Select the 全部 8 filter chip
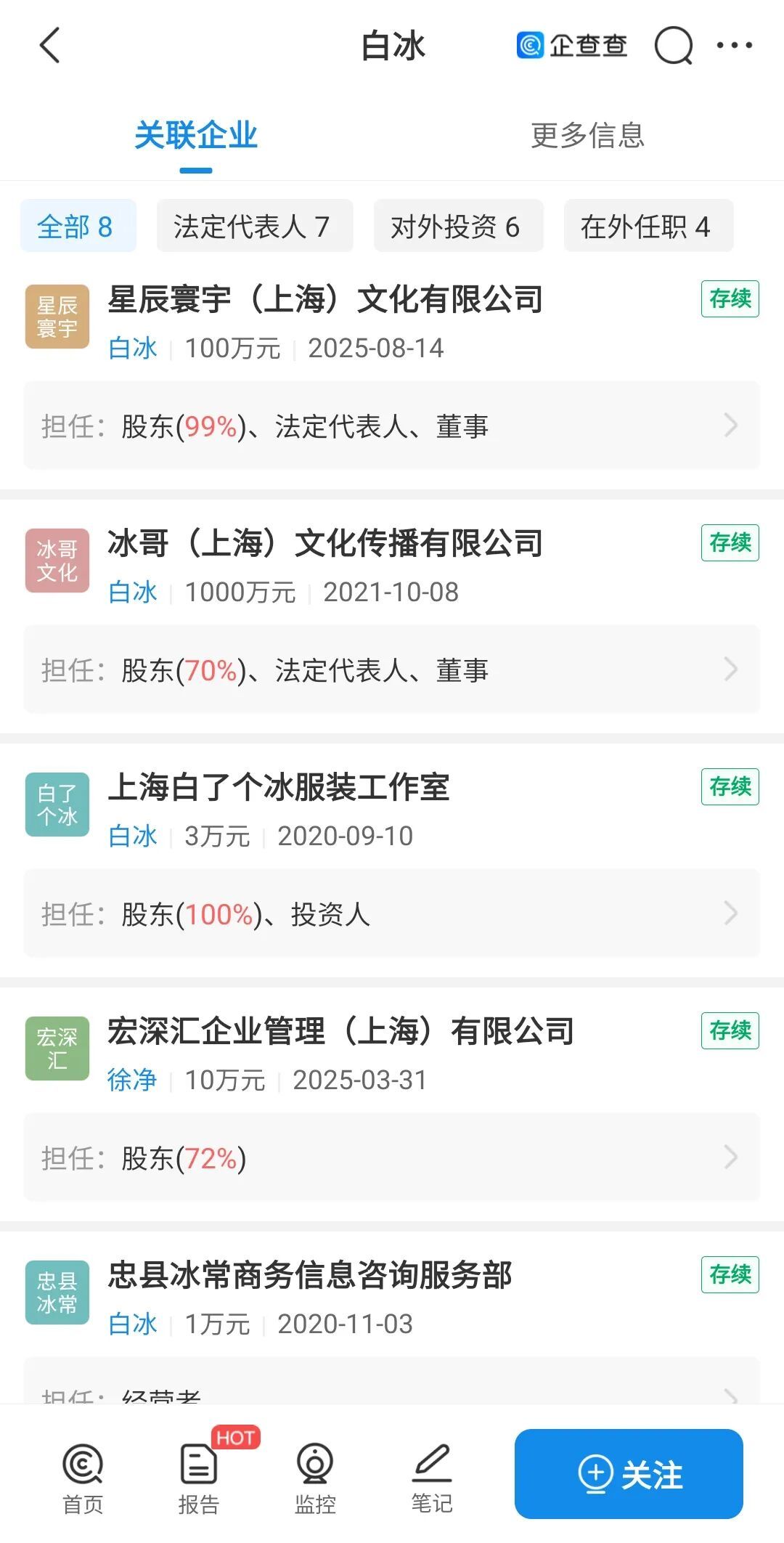This screenshot has height=1543, width=784. [x=78, y=227]
